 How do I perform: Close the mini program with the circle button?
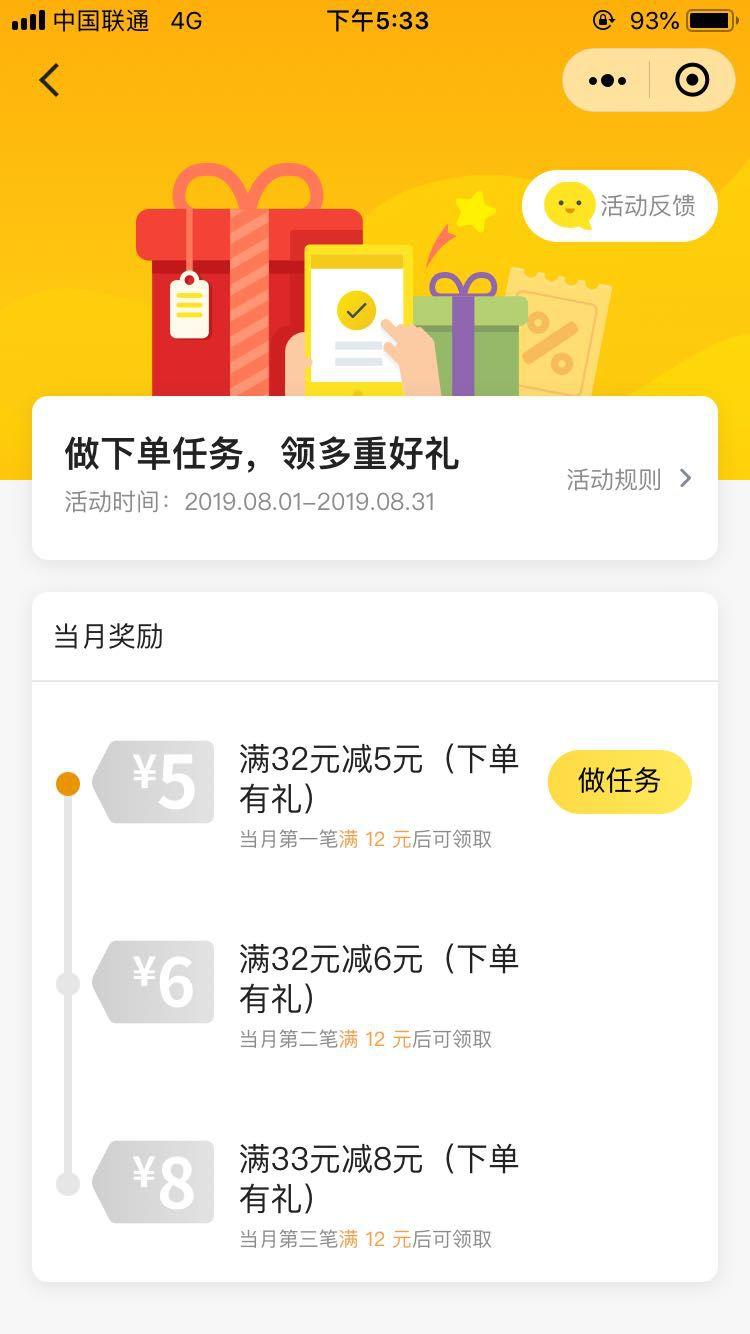692,80
